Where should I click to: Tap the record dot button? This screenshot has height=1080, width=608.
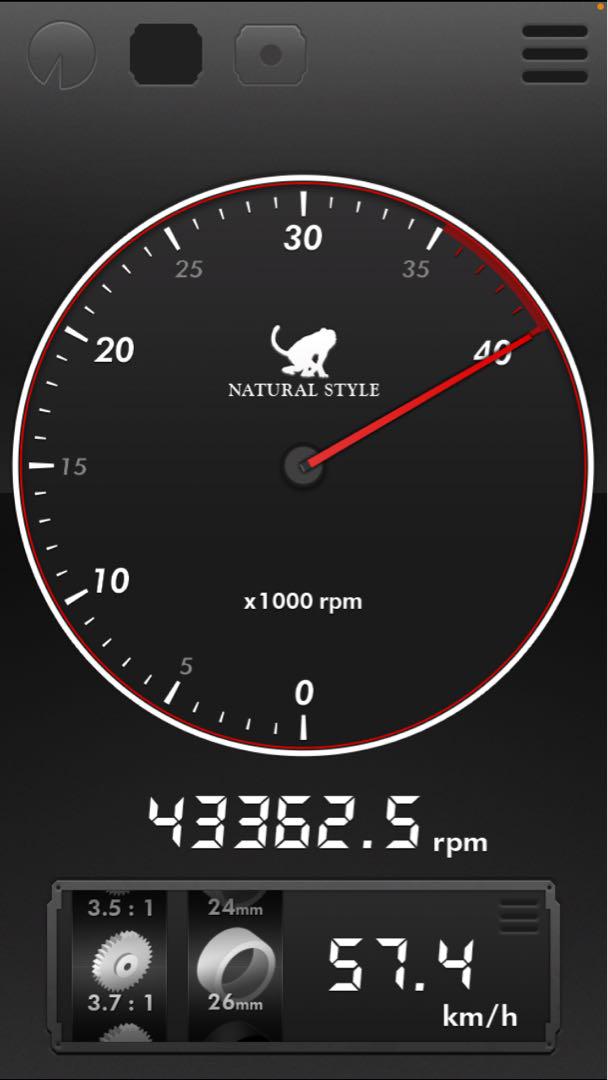coord(270,54)
